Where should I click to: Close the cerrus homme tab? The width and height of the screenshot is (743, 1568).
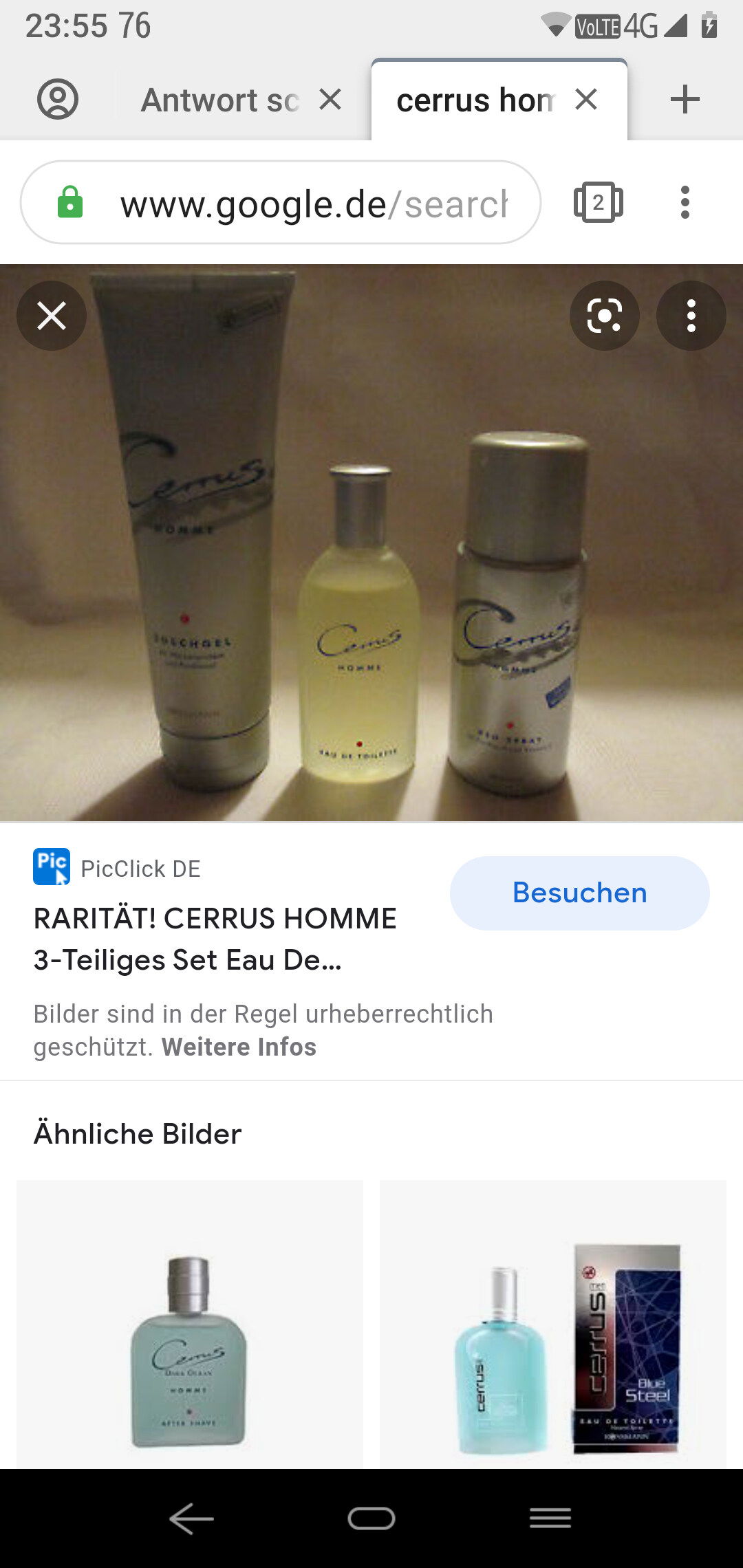(x=586, y=100)
